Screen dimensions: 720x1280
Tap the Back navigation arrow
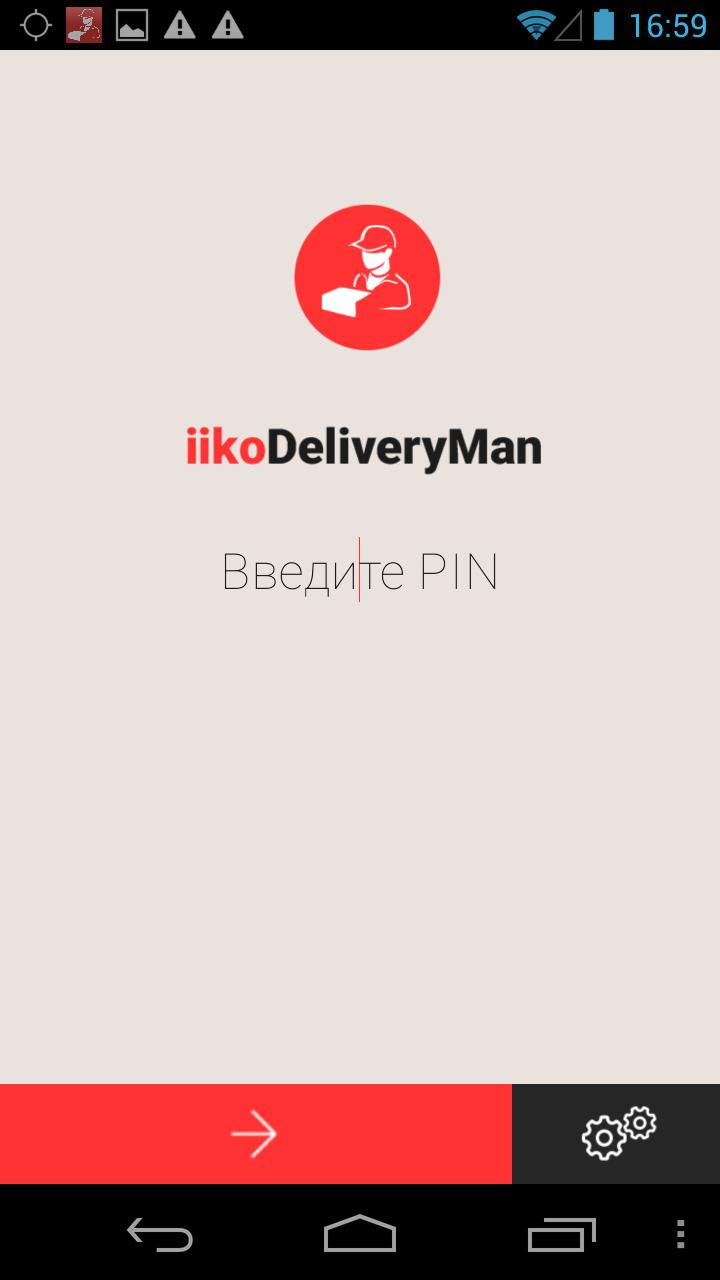pos(158,1237)
